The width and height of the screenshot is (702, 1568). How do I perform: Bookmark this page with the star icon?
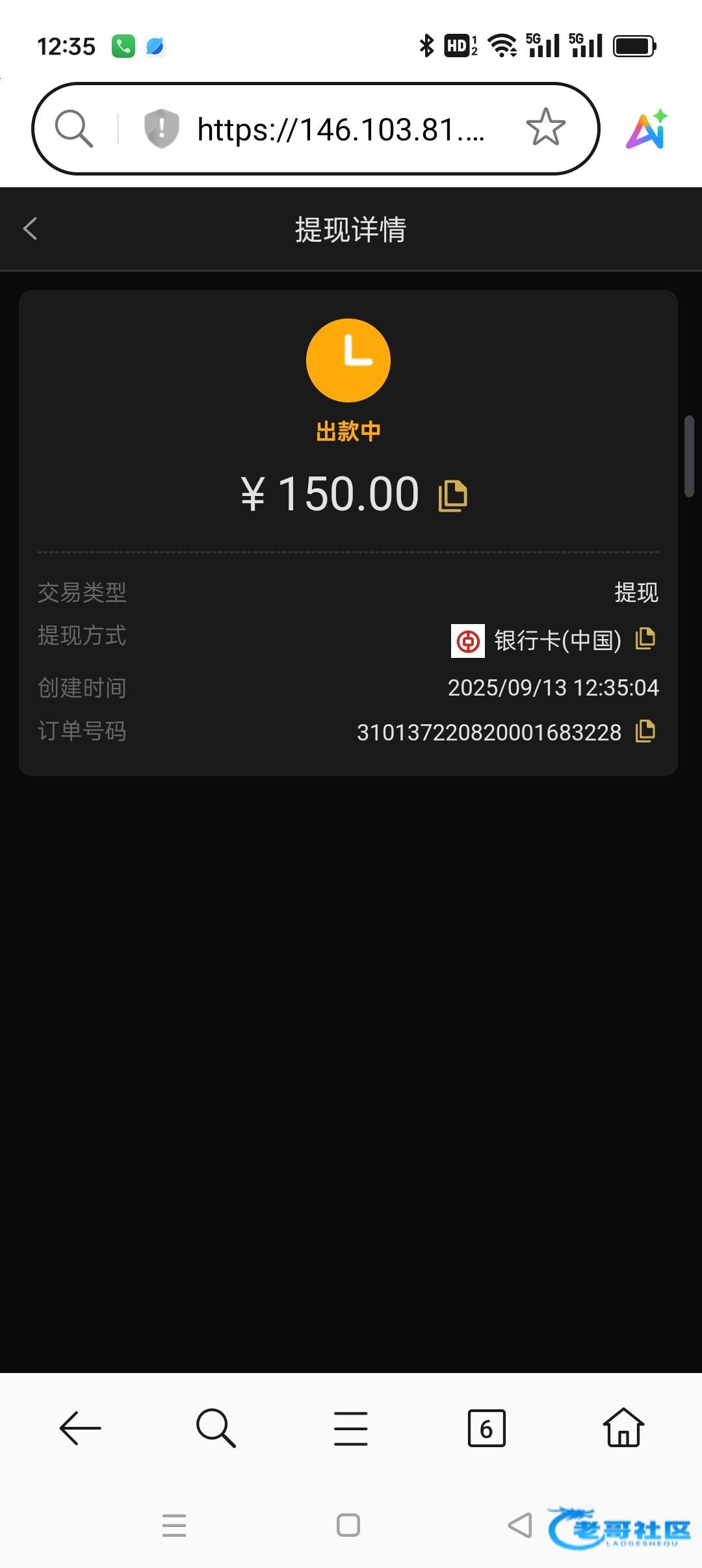[545, 127]
